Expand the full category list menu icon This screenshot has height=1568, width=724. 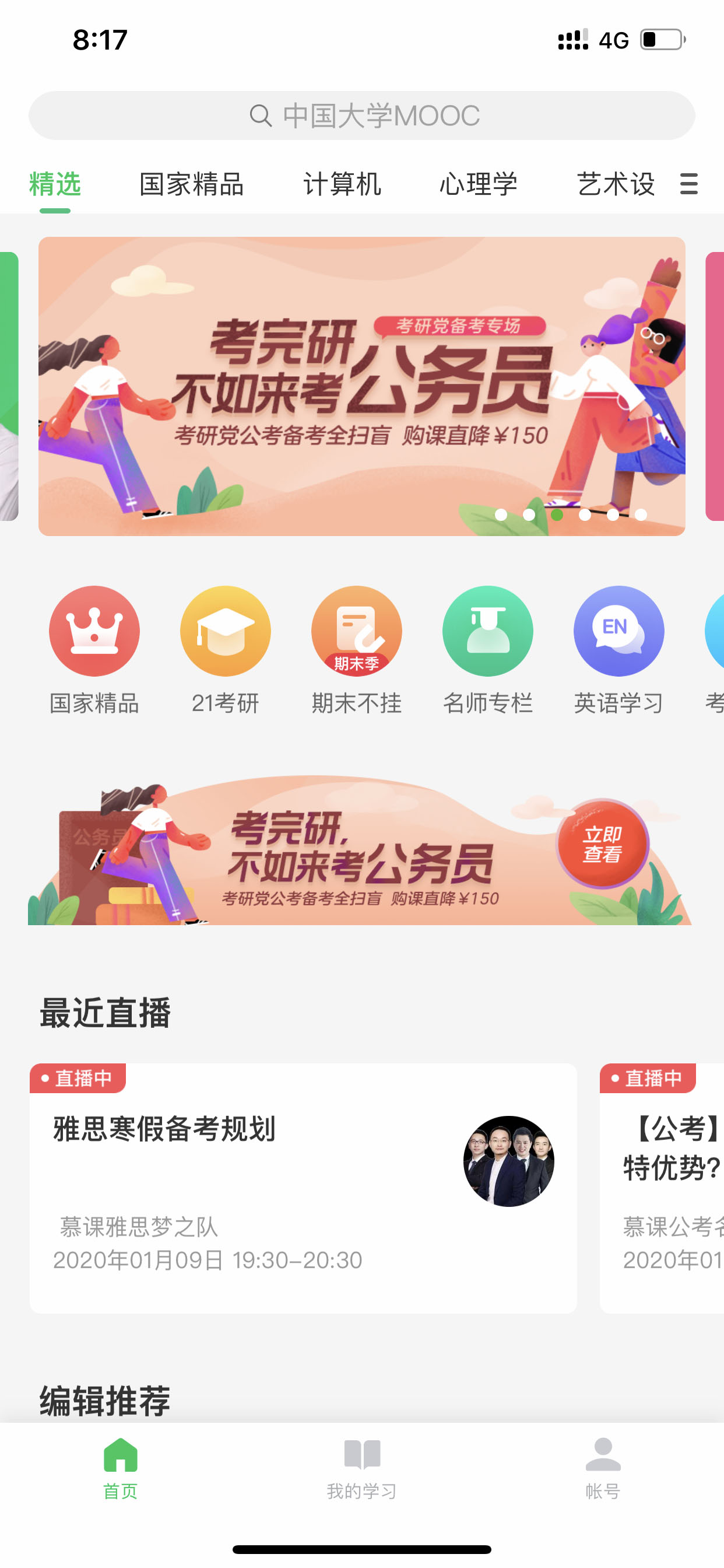[x=688, y=184]
